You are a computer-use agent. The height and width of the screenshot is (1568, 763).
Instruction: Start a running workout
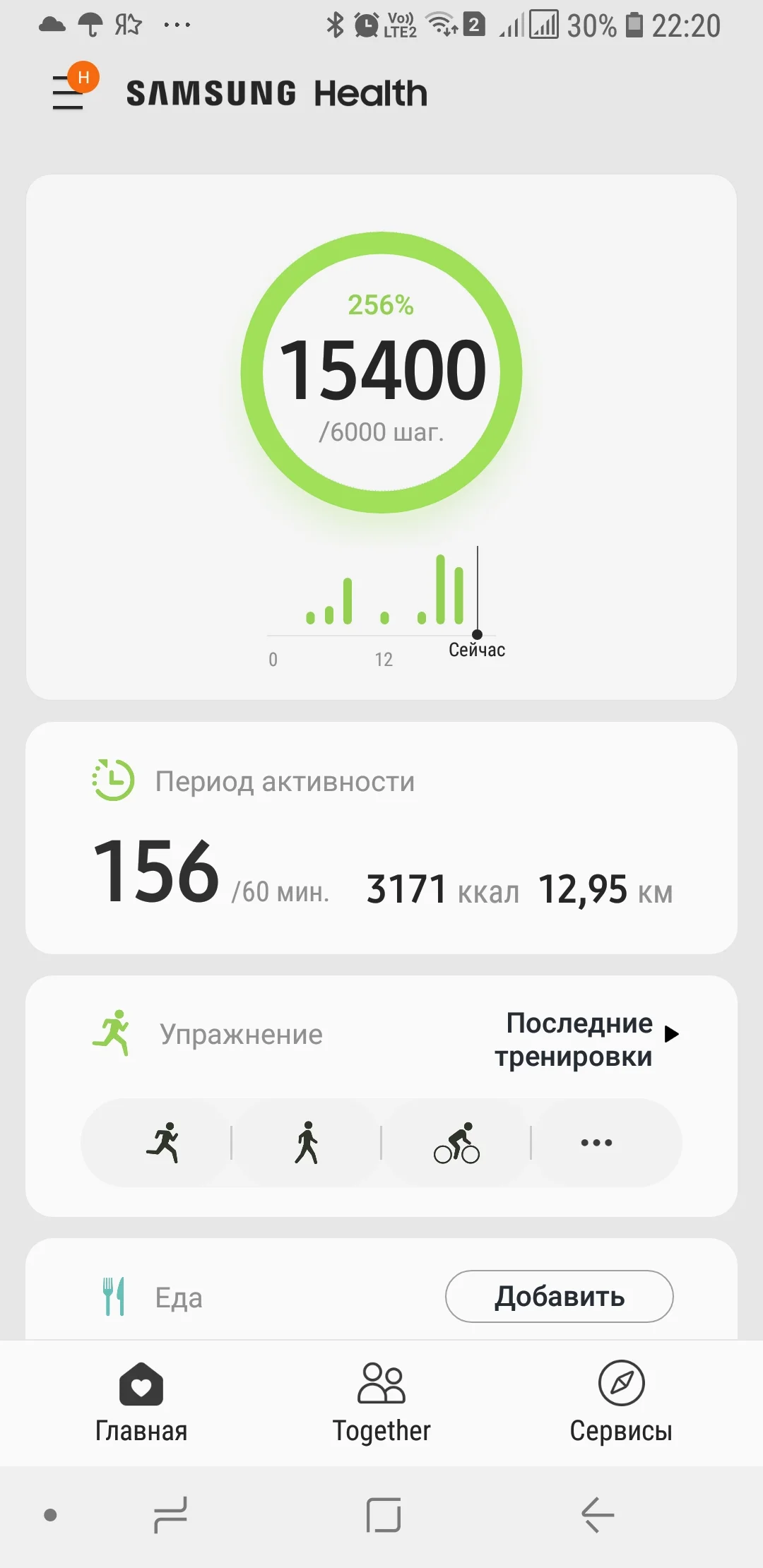[163, 1143]
